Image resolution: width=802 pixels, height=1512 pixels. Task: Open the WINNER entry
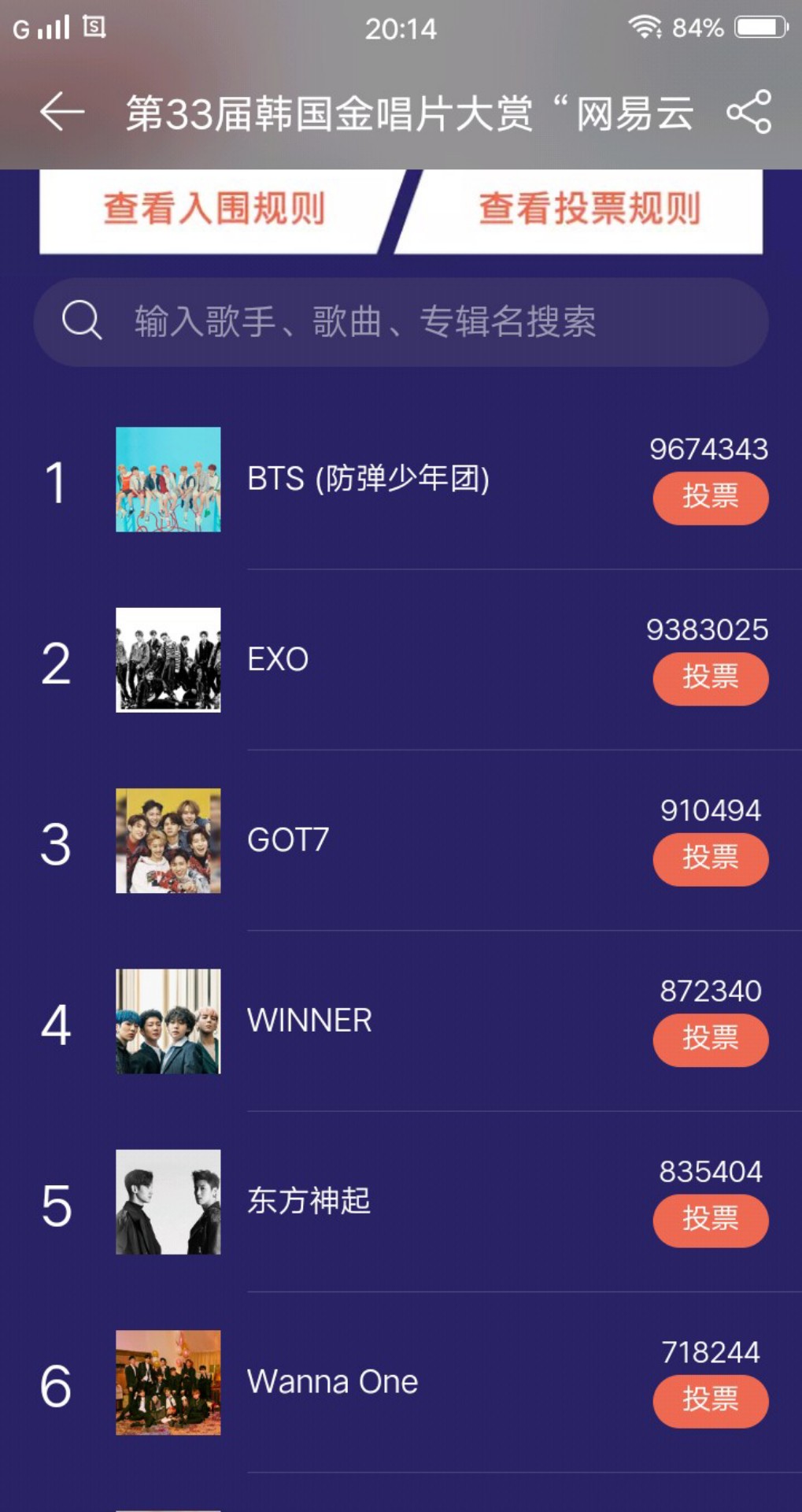[x=309, y=1021]
